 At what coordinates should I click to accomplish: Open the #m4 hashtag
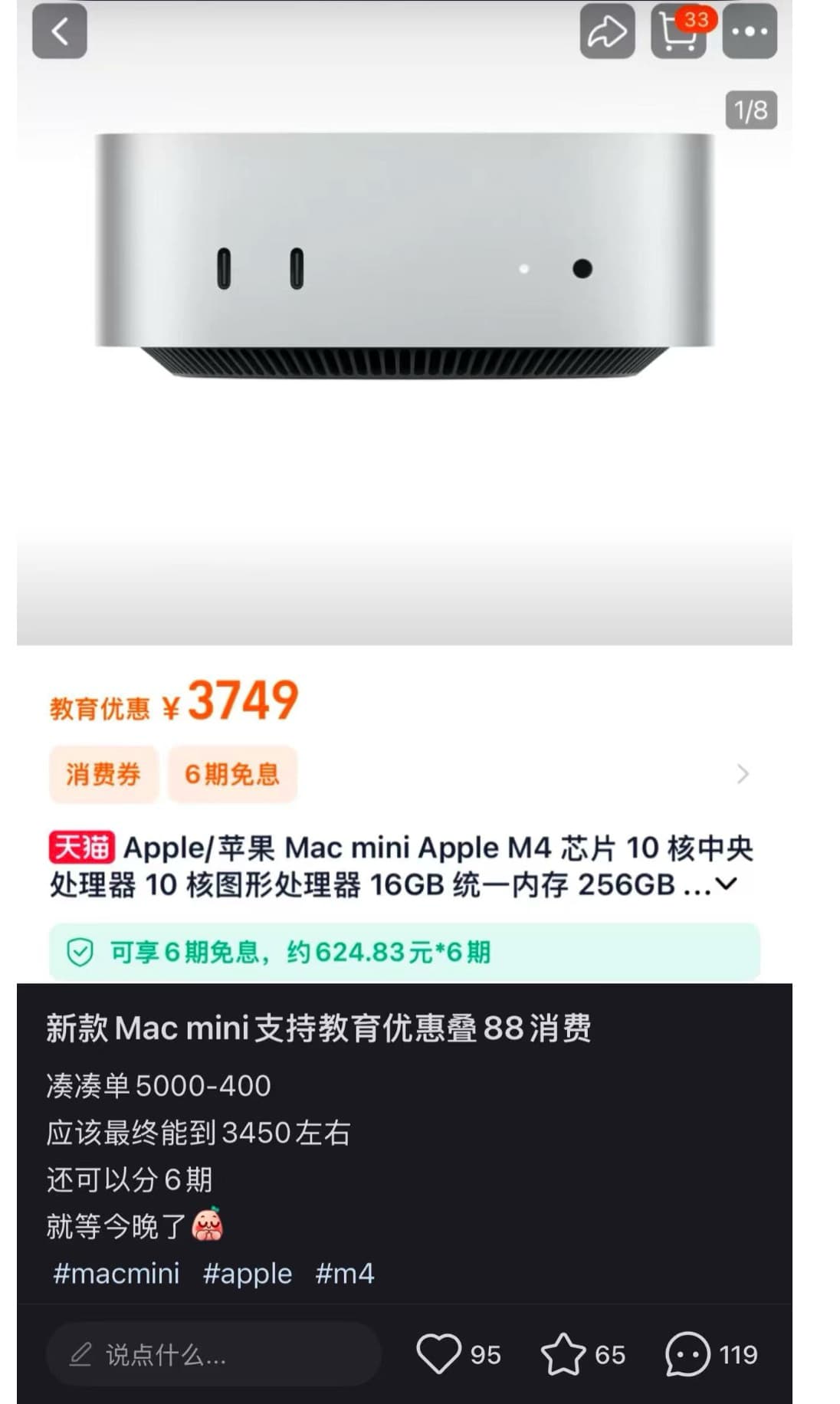345,1274
